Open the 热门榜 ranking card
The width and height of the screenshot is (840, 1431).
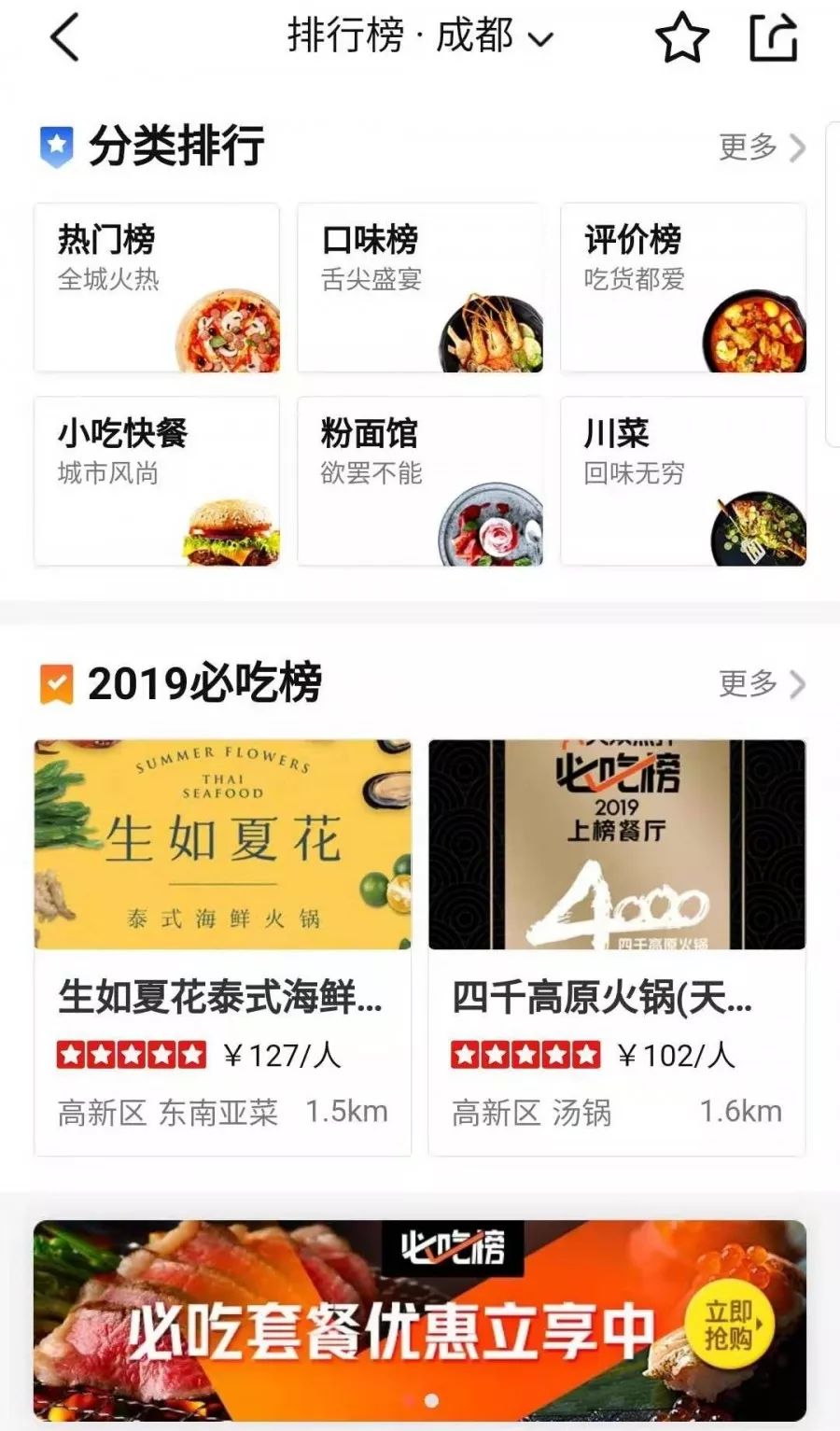[x=157, y=287]
